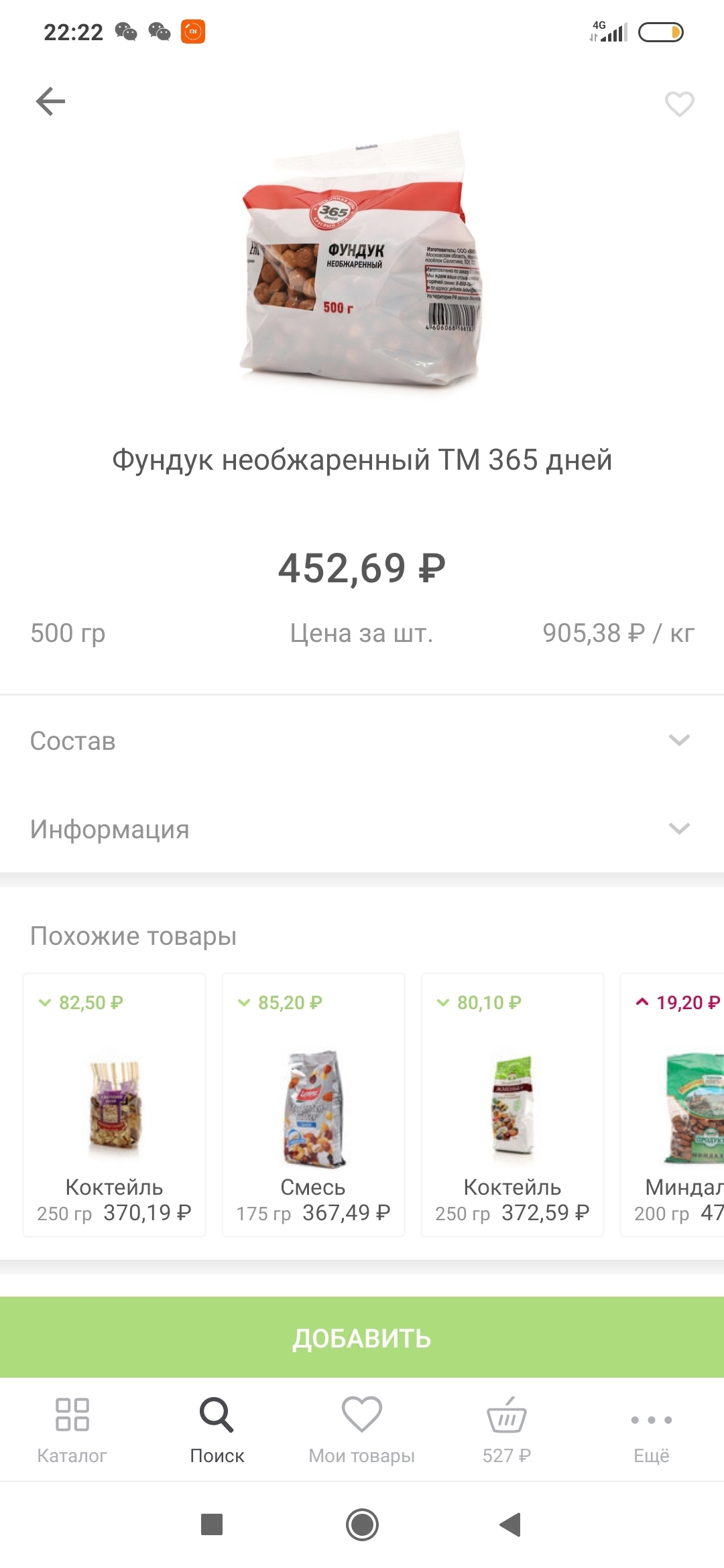Go back using the arrow icon

(50, 102)
